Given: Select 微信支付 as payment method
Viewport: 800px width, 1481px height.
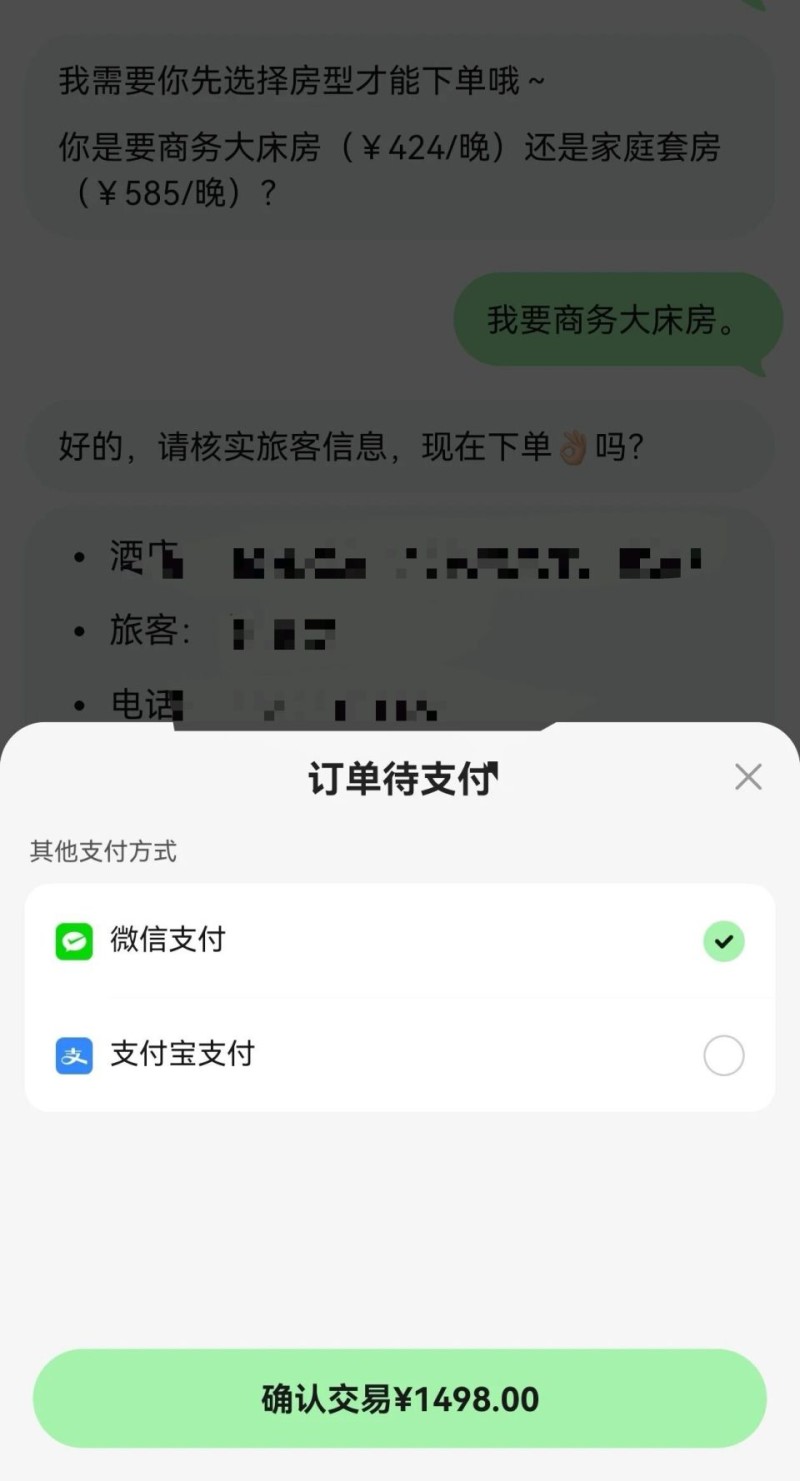Looking at the screenshot, I should [x=723, y=941].
